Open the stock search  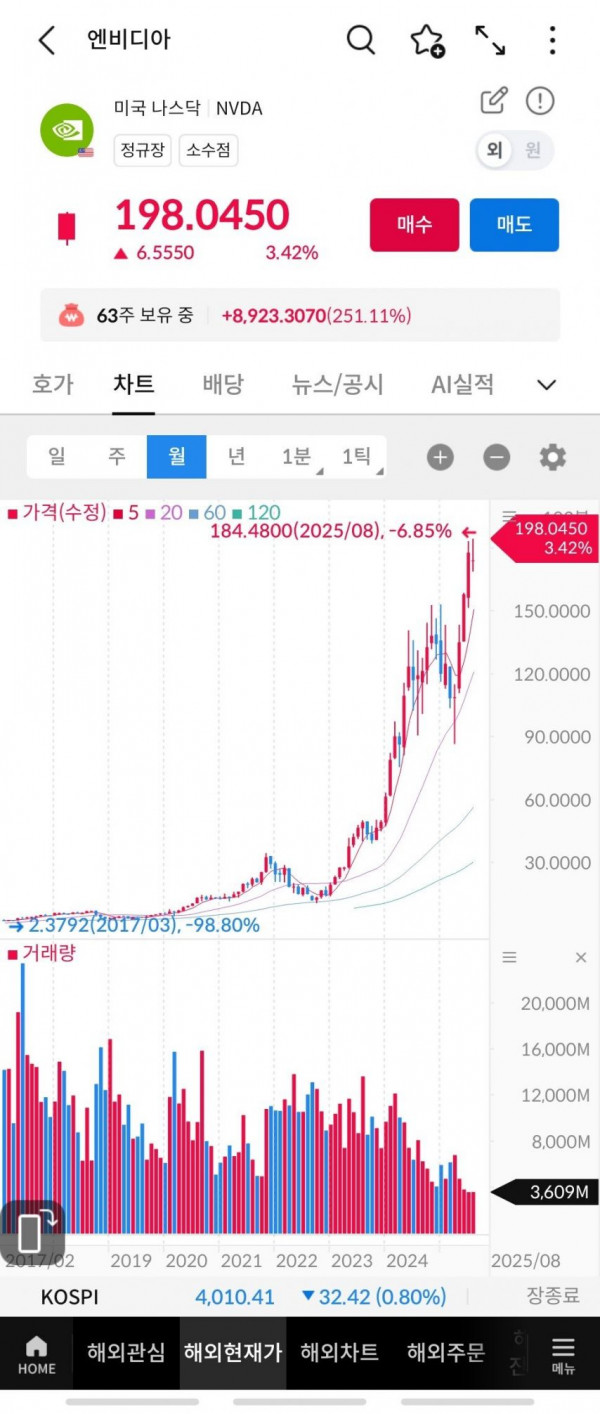point(360,40)
